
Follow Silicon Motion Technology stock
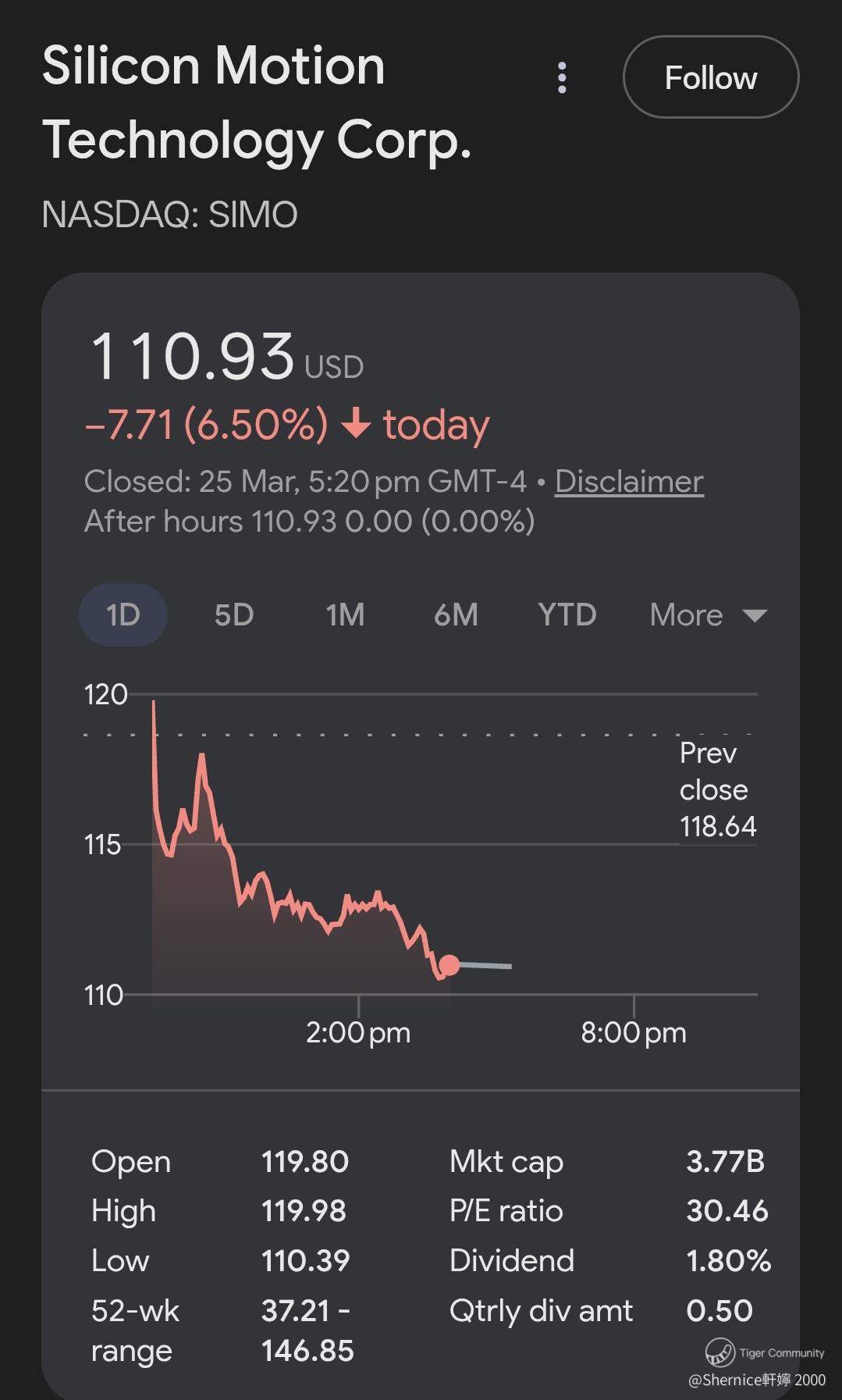(710, 78)
